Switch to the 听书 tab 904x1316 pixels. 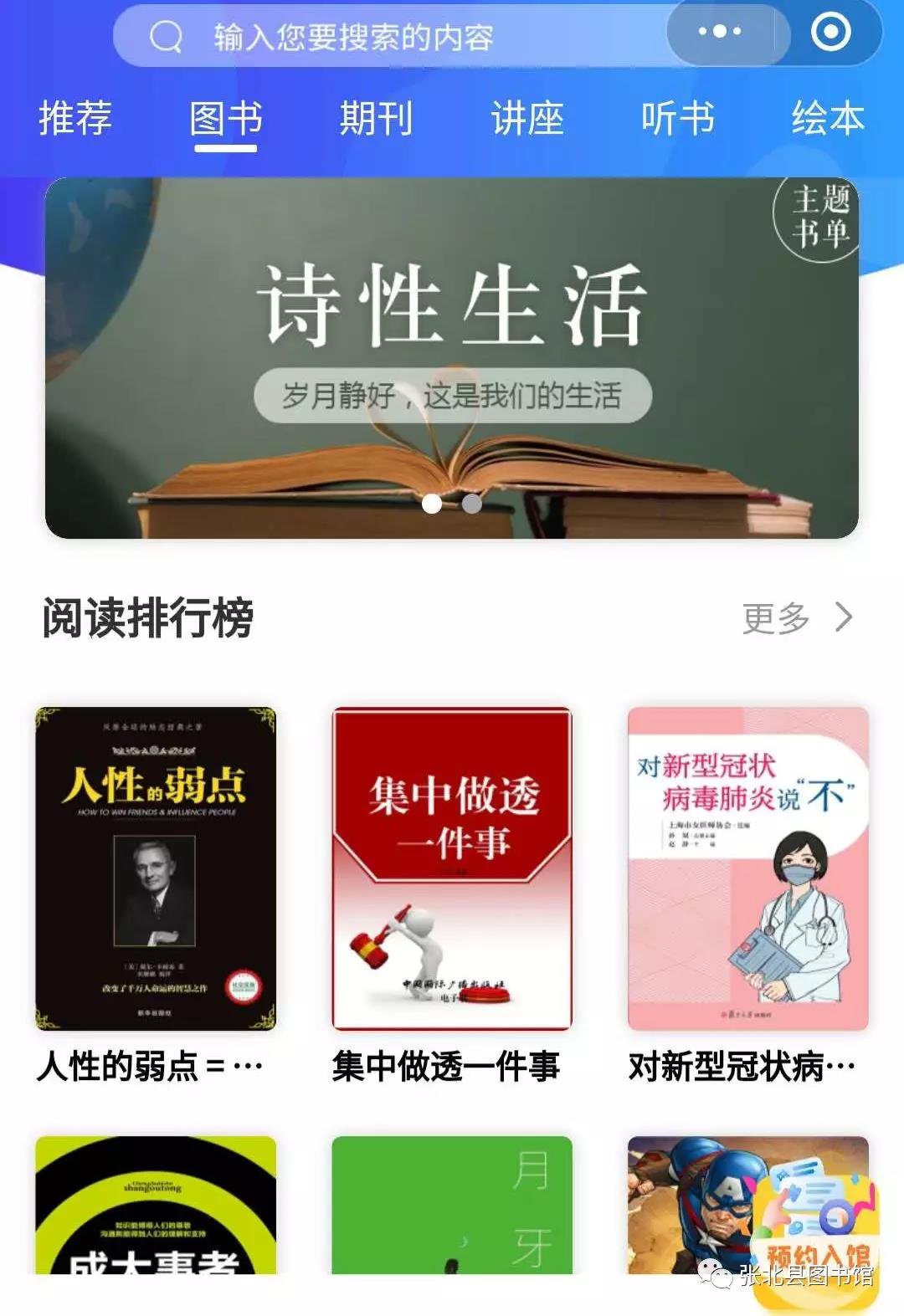coord(678,119)
